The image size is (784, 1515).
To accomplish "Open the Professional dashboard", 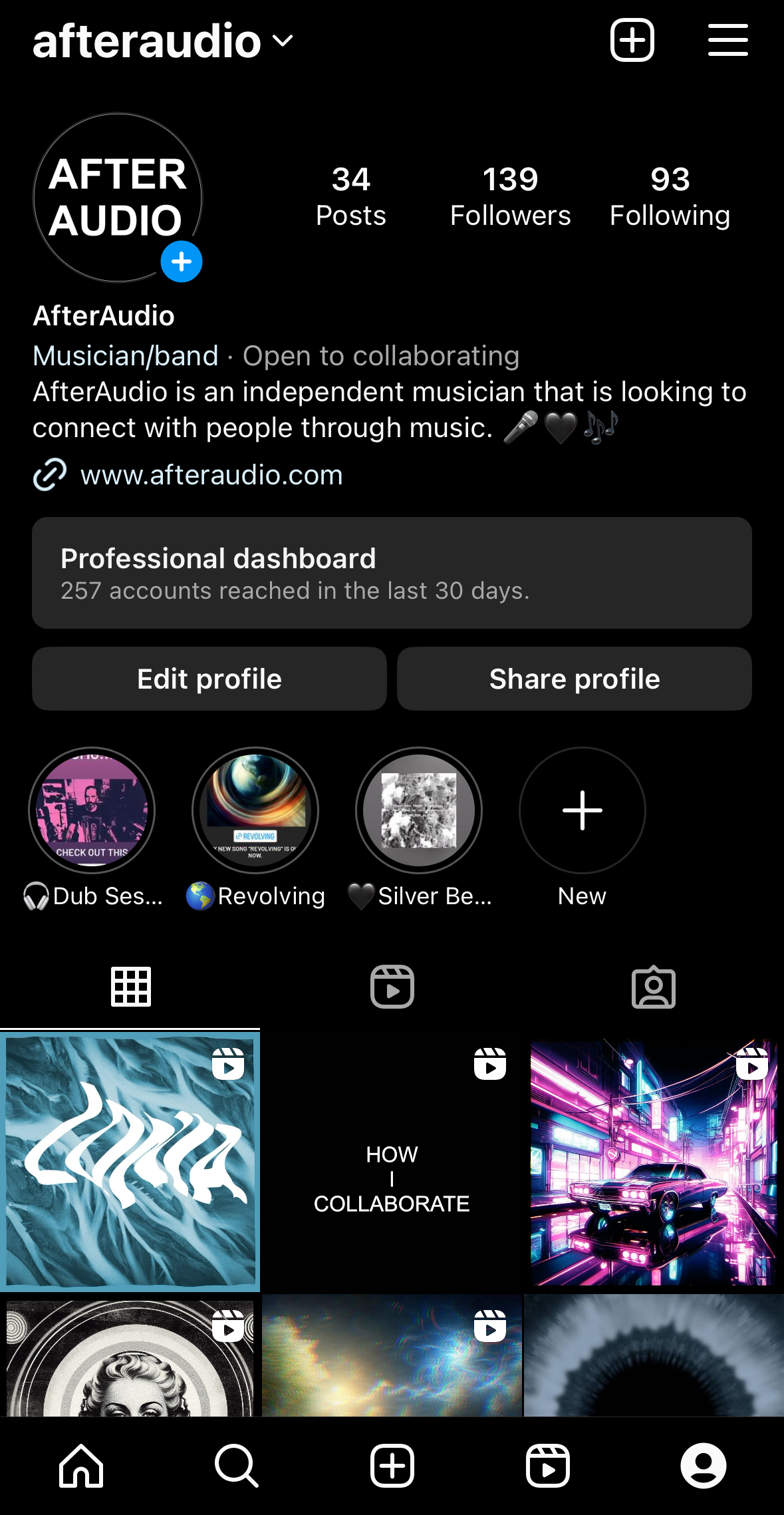I will (392, 573).
